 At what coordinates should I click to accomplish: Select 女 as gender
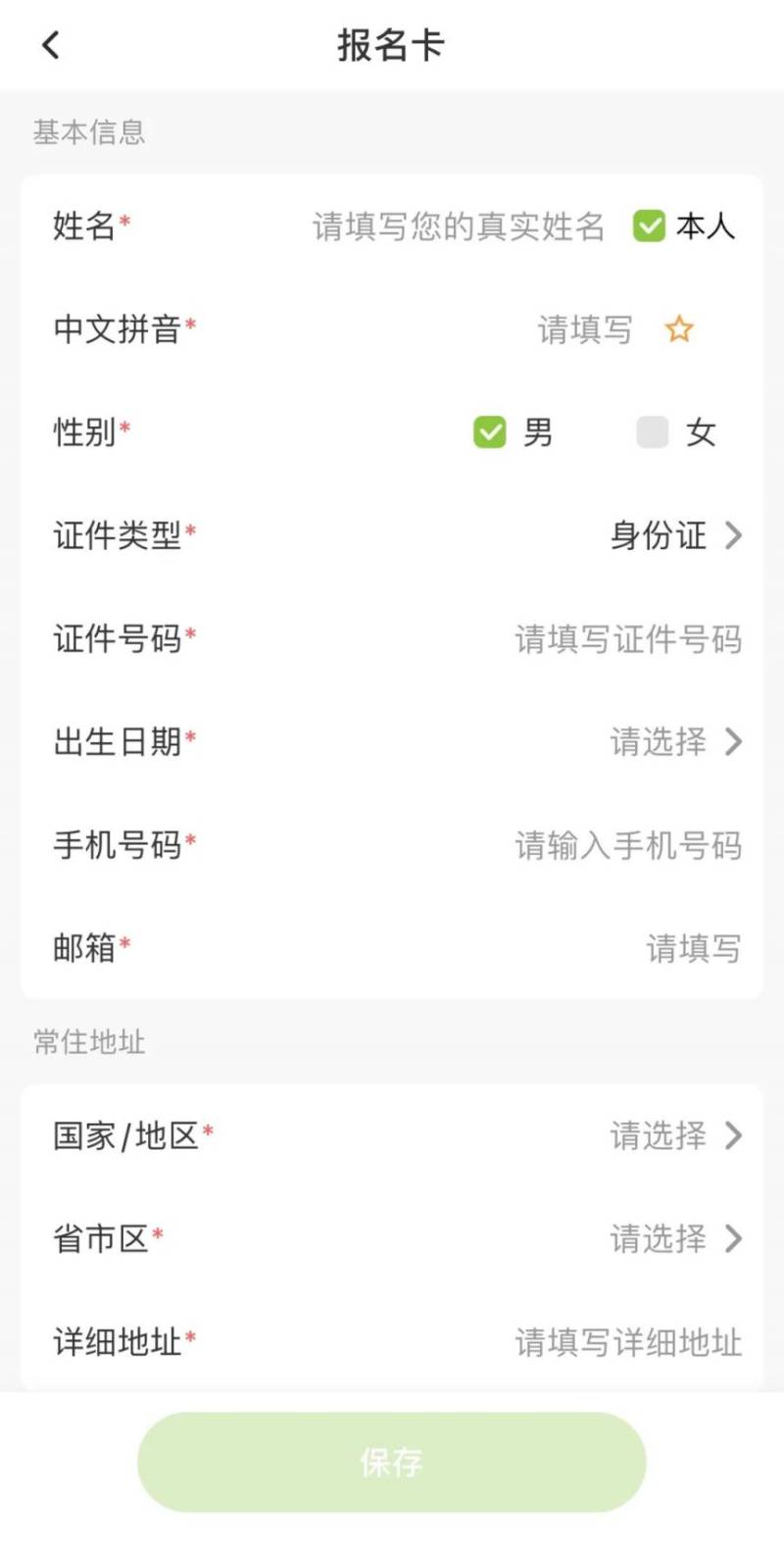click(653, 432)
